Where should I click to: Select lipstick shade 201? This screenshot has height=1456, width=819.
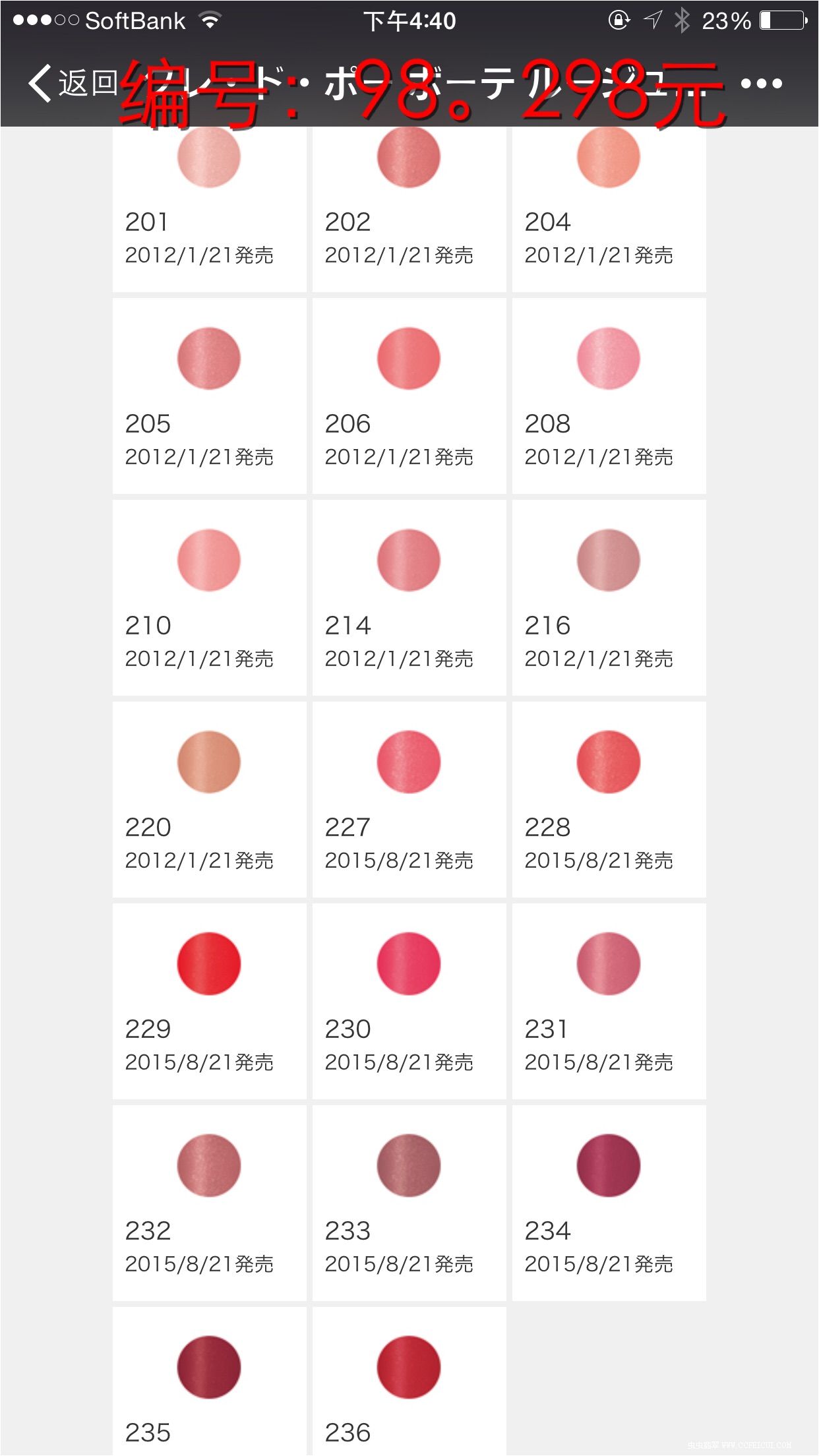point(209,209)
